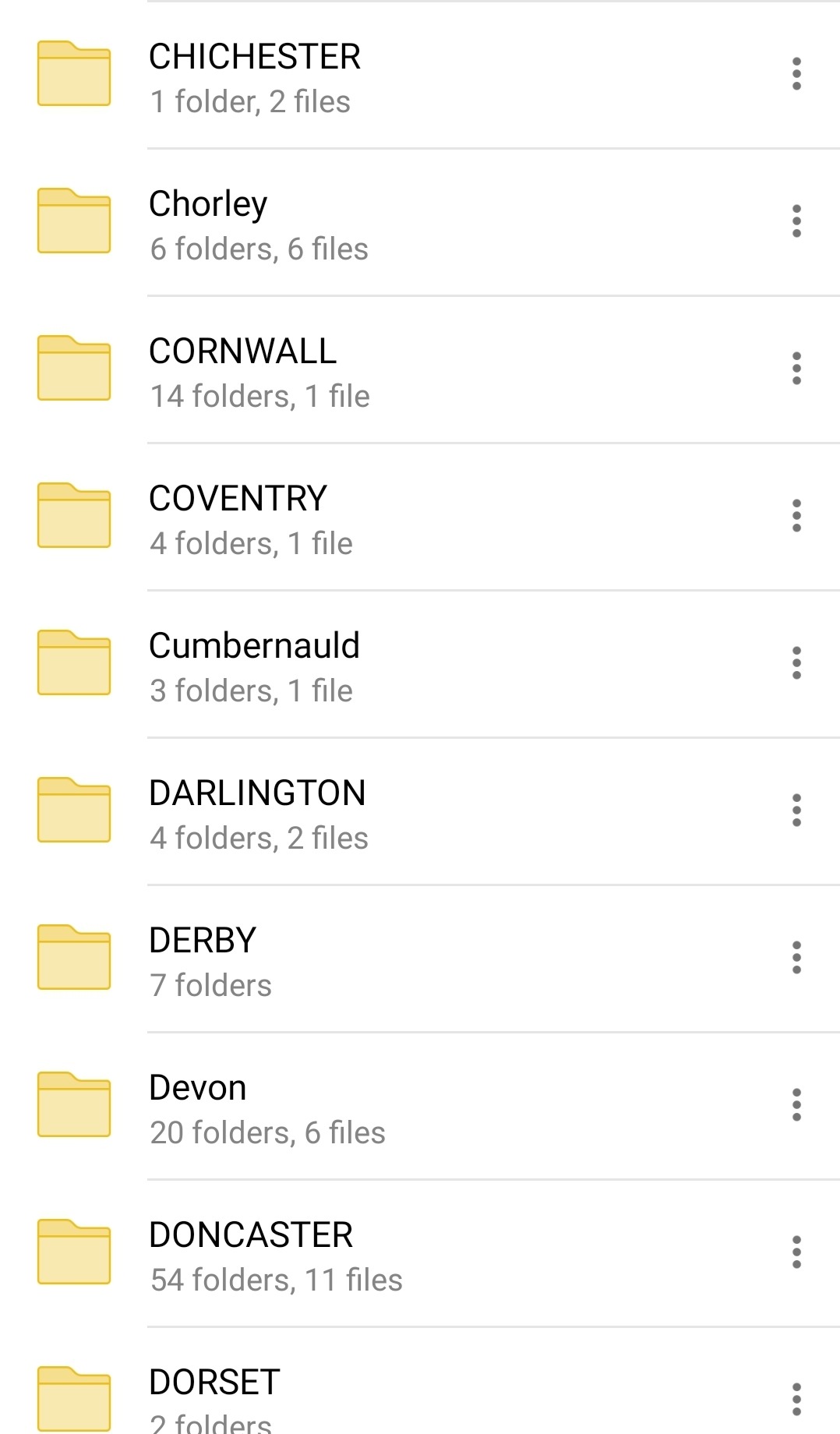Viewport: 840px width, 1434px height.
Task: Open the CORNWALL folder
Action: (x=242, y=370)
